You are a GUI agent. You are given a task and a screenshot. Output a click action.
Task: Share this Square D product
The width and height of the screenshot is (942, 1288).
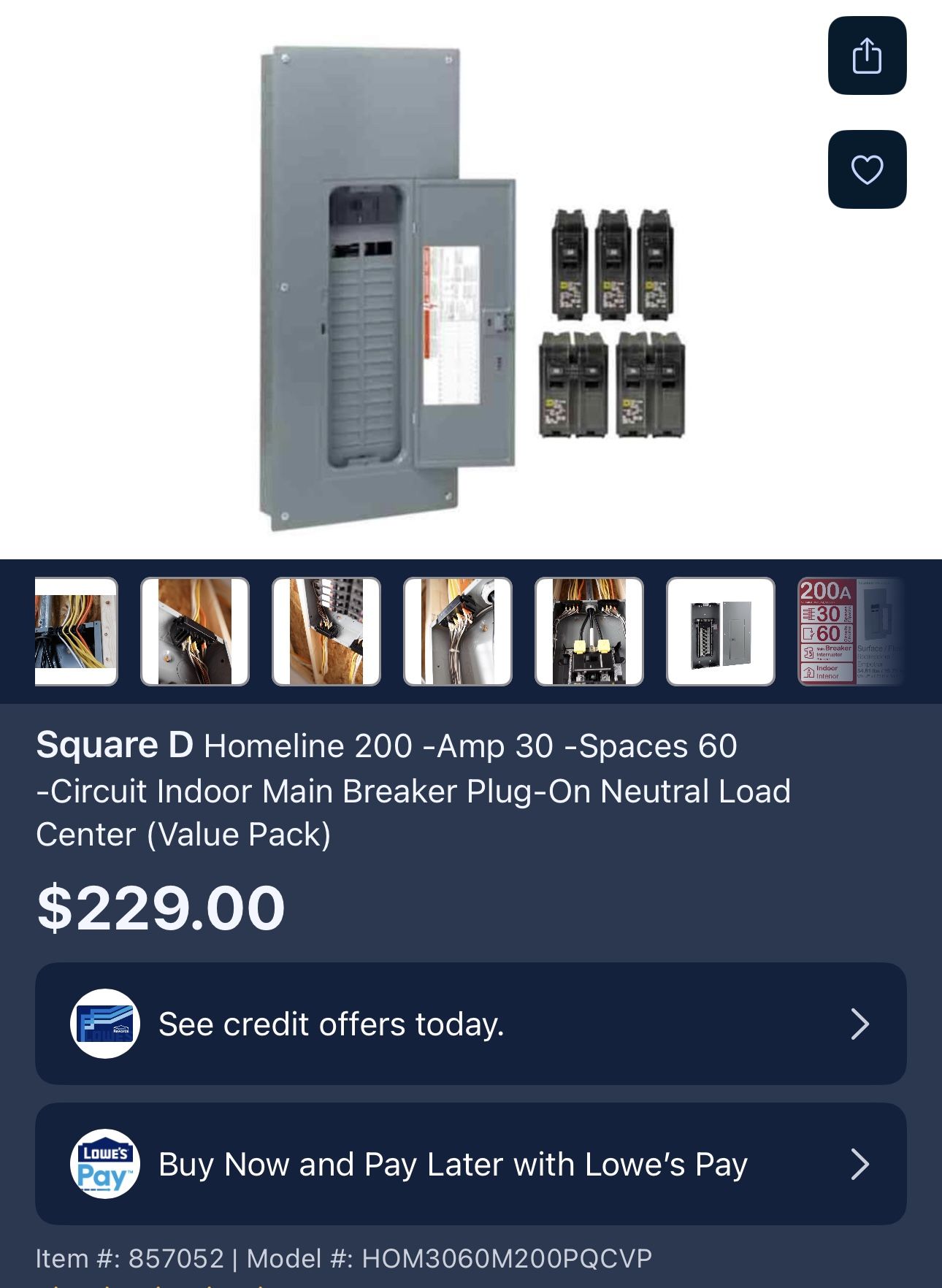point(867,55)
